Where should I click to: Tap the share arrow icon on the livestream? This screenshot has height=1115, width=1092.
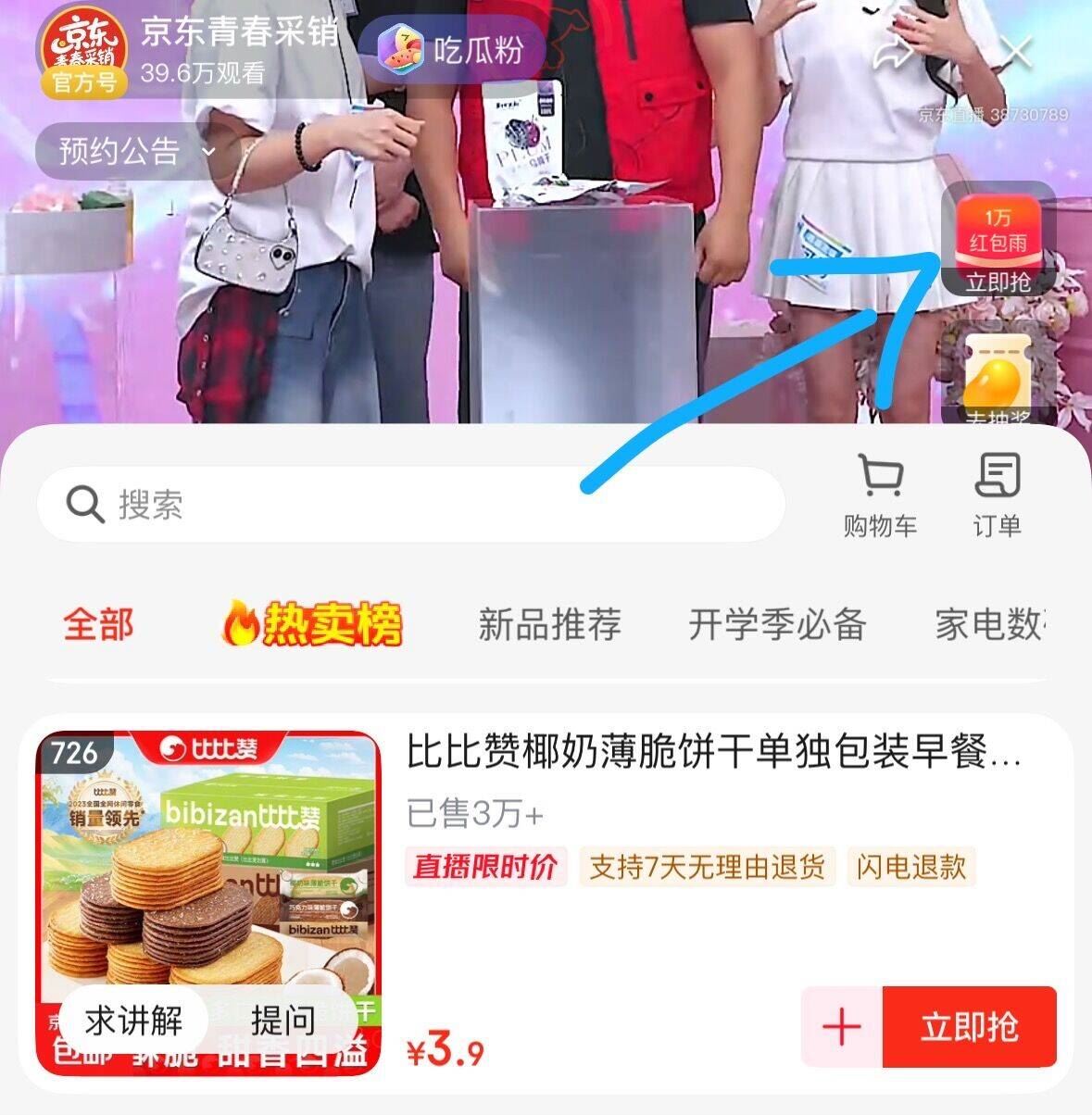click(891, 53)
